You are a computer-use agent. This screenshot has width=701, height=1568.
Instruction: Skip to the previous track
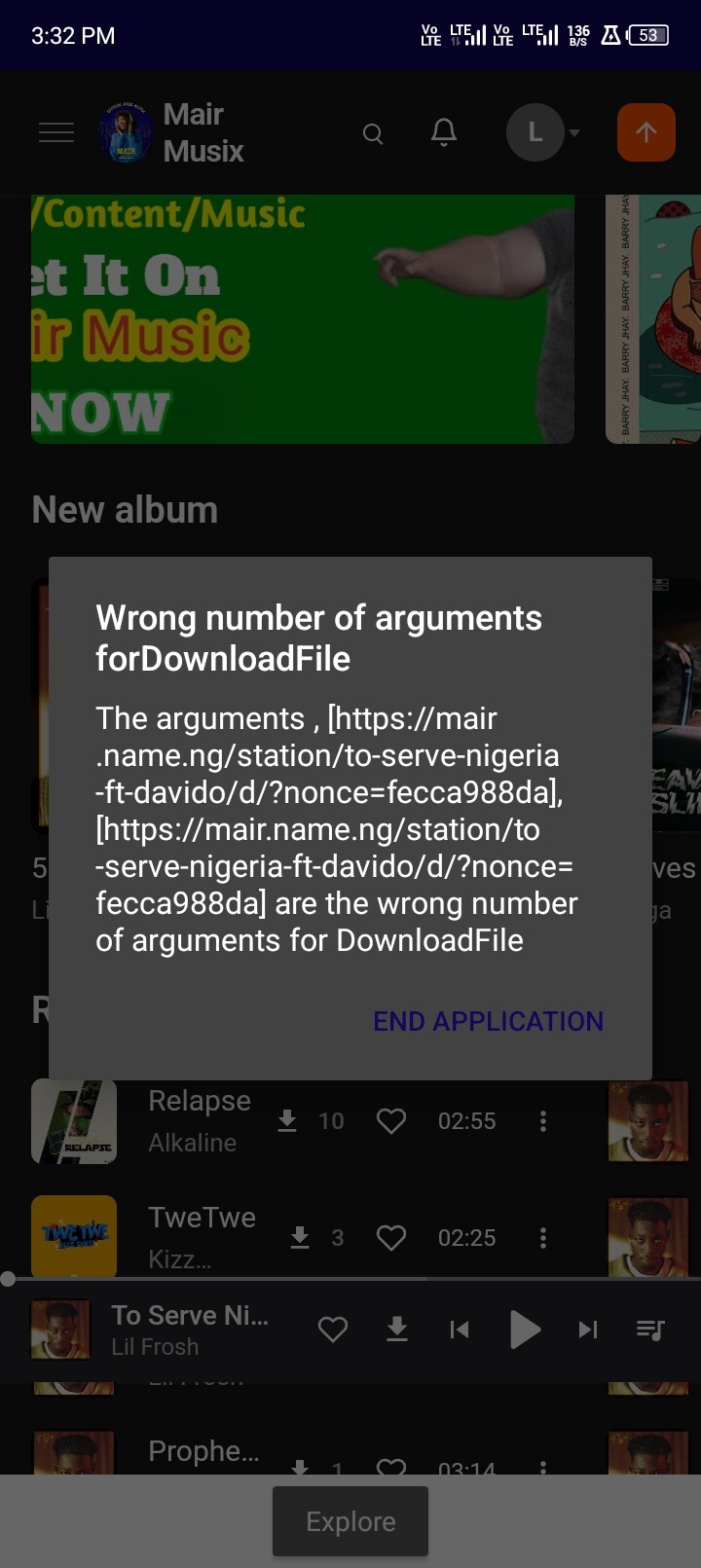tap(460, 1330)
